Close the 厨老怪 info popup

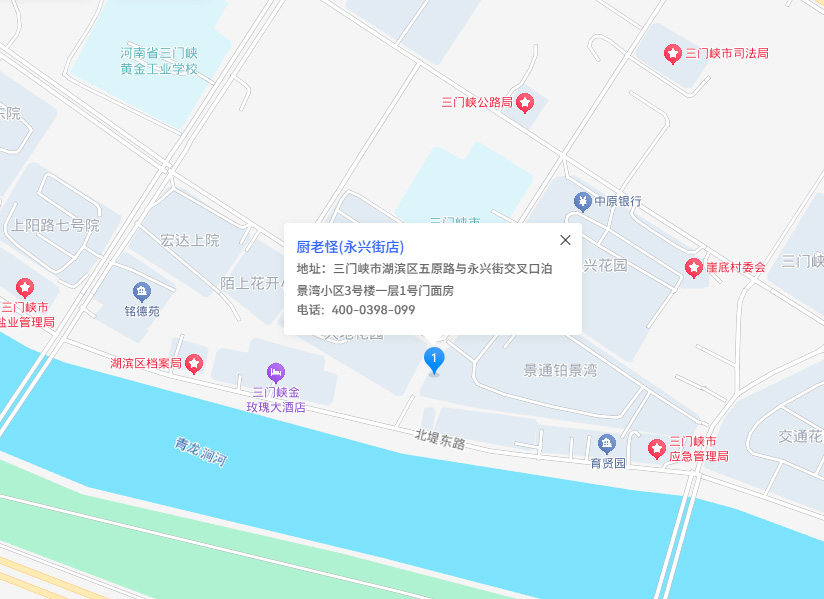(x=565, y=239)
